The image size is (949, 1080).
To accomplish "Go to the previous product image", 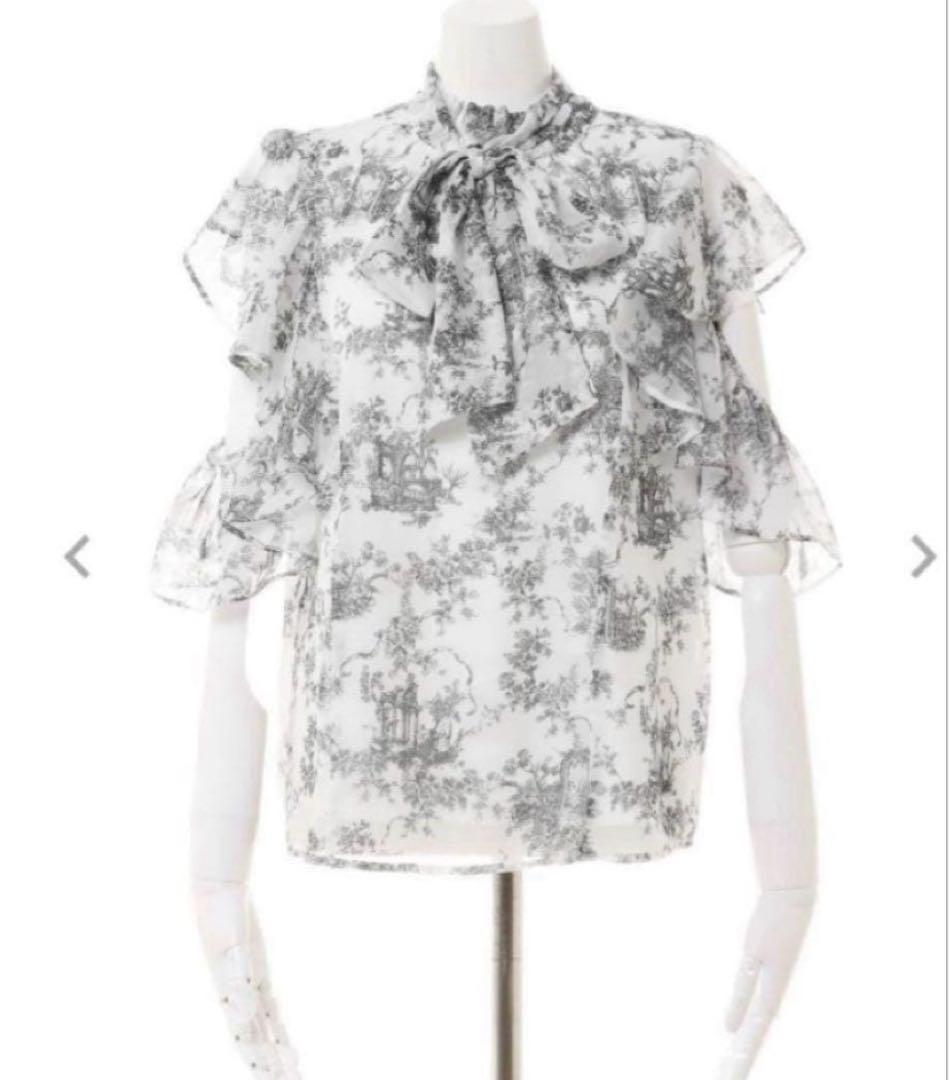I will click(77, 557).
